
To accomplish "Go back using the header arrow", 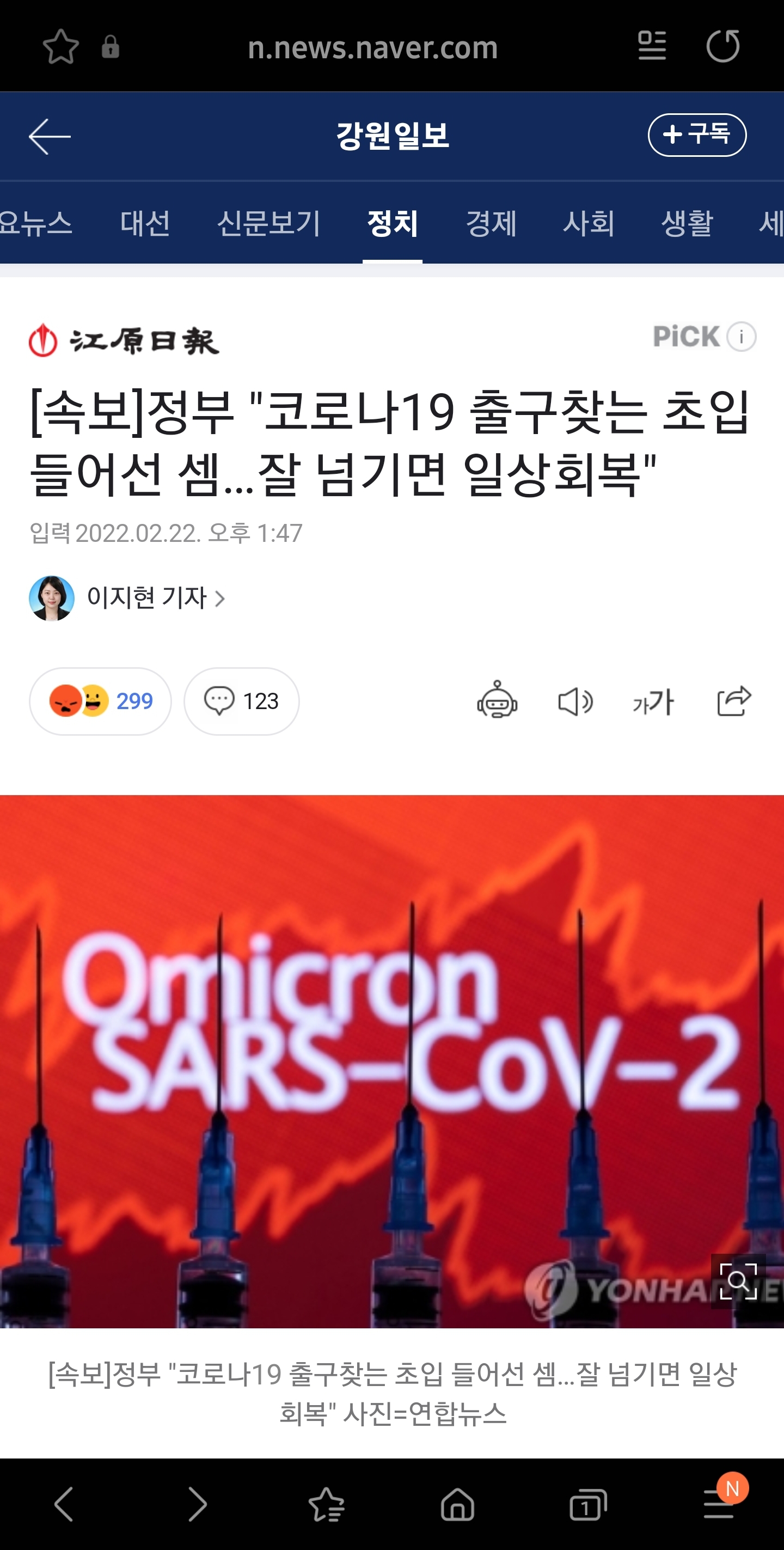I will [x=50, y=137].
